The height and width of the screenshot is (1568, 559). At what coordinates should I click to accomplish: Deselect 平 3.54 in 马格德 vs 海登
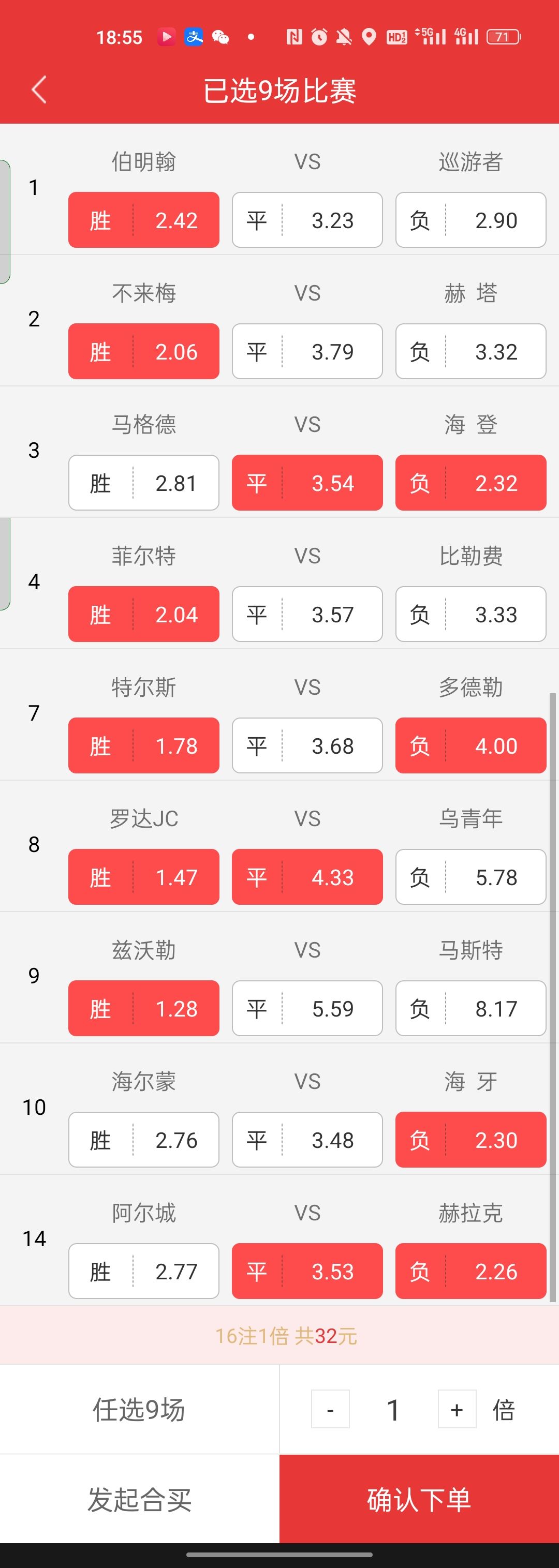point(307,483)
